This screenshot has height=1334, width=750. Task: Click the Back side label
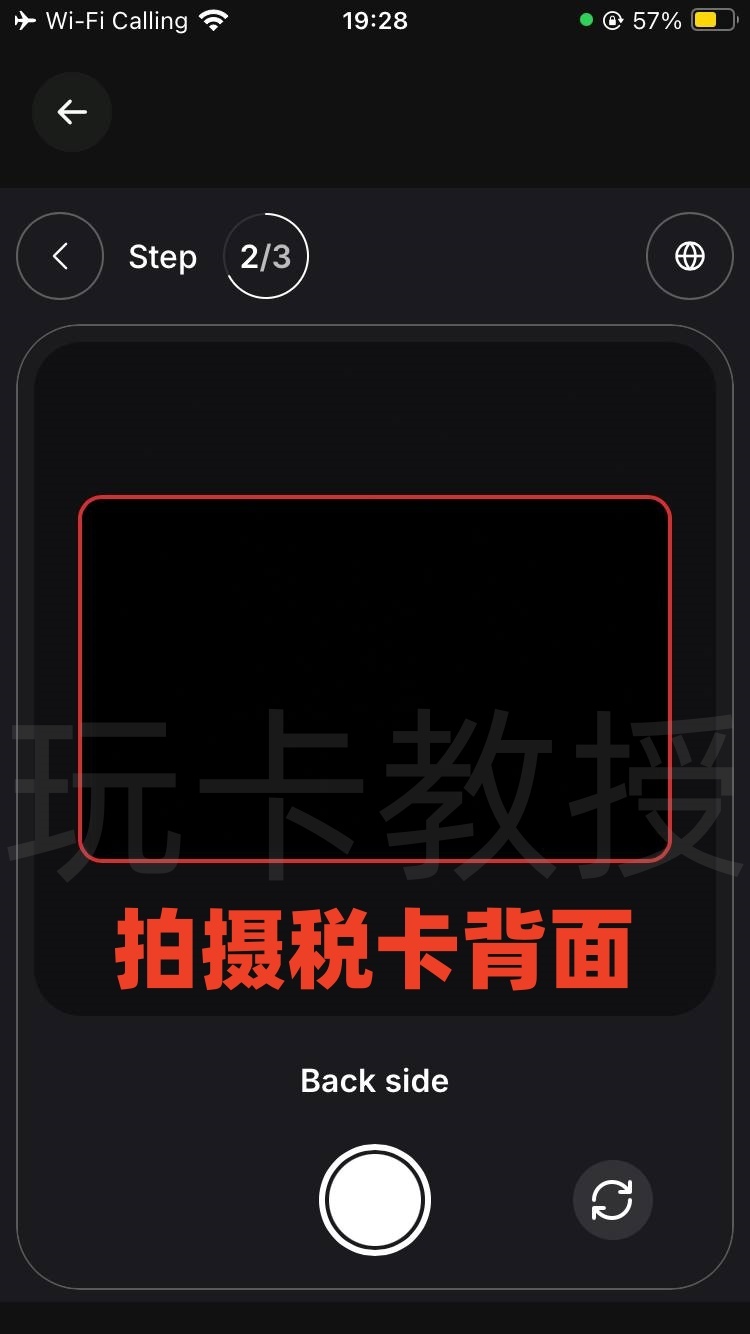pos(374,1080)
